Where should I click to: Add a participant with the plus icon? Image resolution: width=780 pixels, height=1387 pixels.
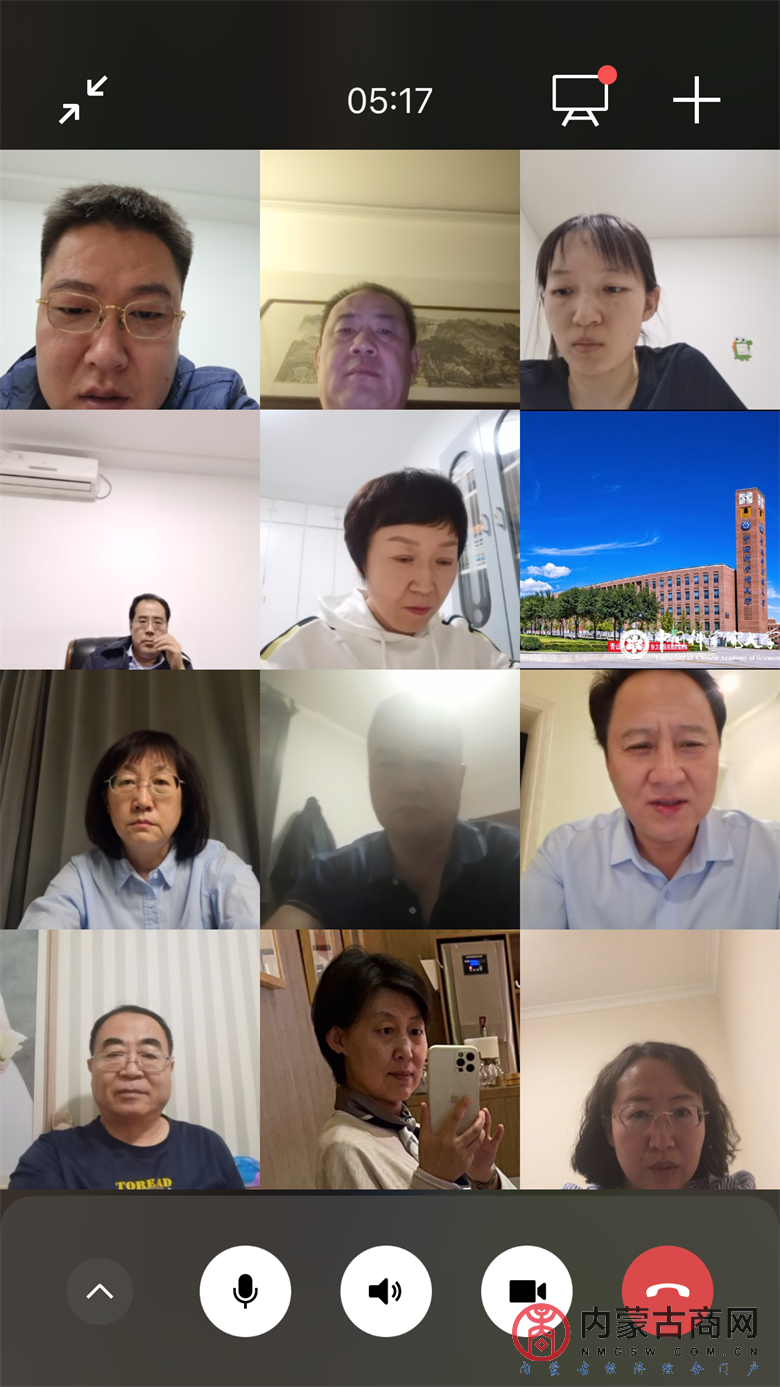pyautogui.click(x=696, y=100)
